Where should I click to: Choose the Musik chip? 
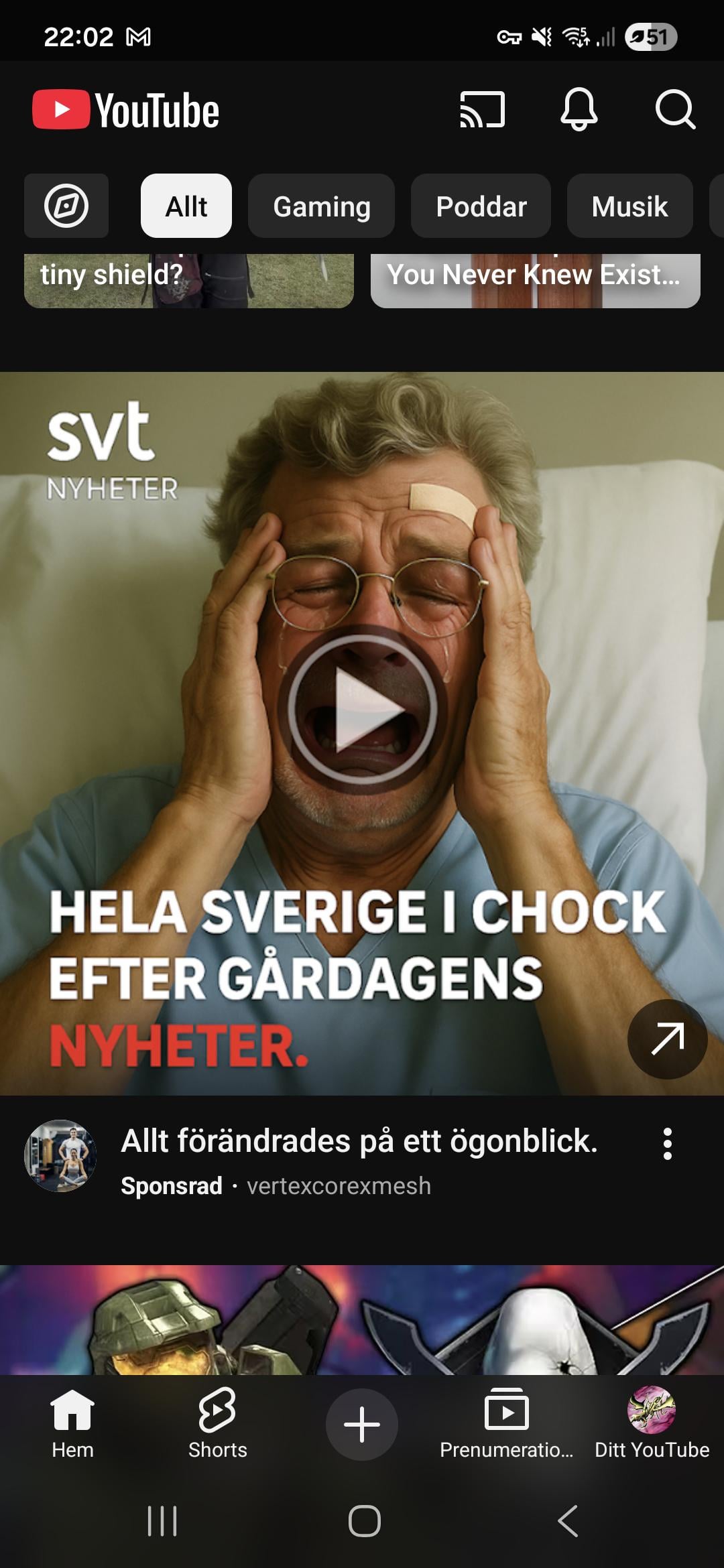pos(629,206)
